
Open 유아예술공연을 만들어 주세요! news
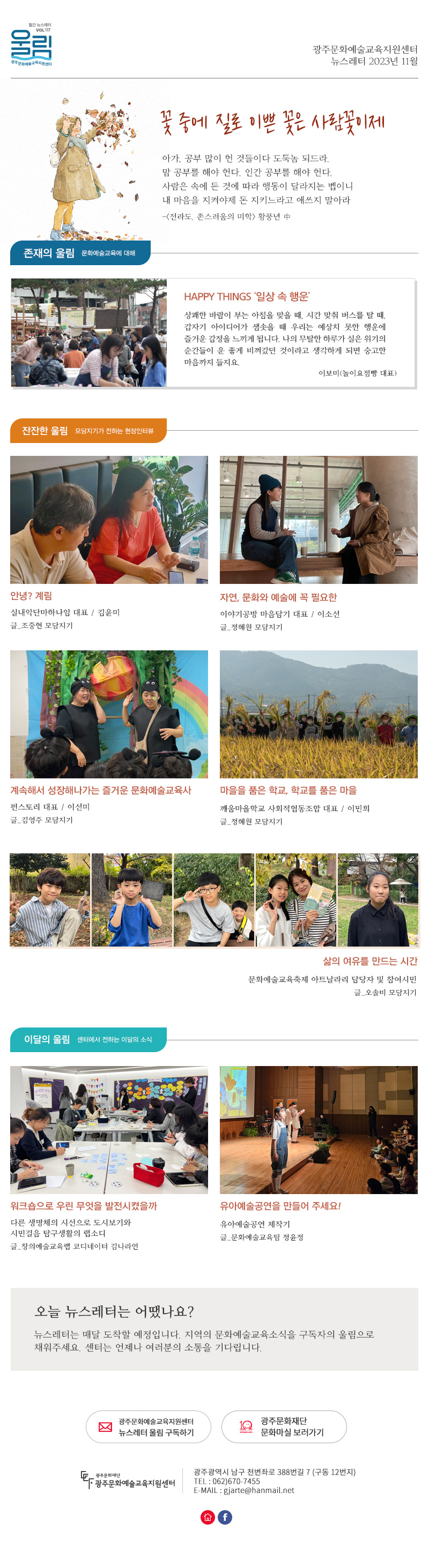pyautogui.click(x=280, y=1206)
